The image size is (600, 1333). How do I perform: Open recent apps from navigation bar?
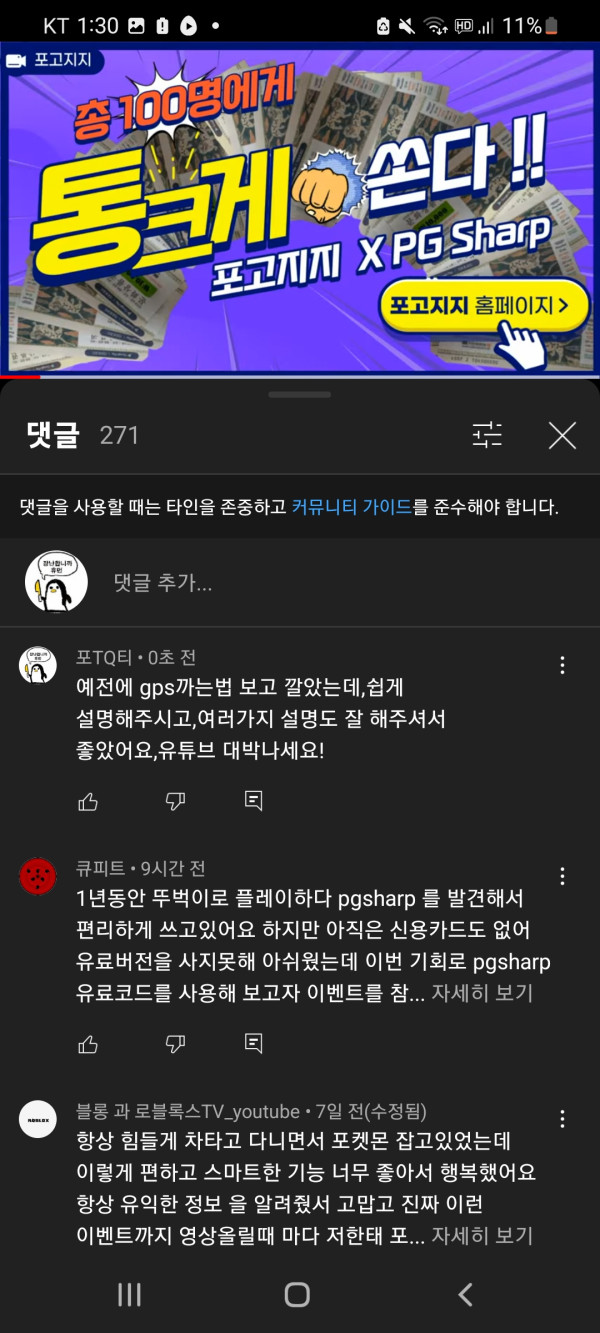[x=130, y=1295]
